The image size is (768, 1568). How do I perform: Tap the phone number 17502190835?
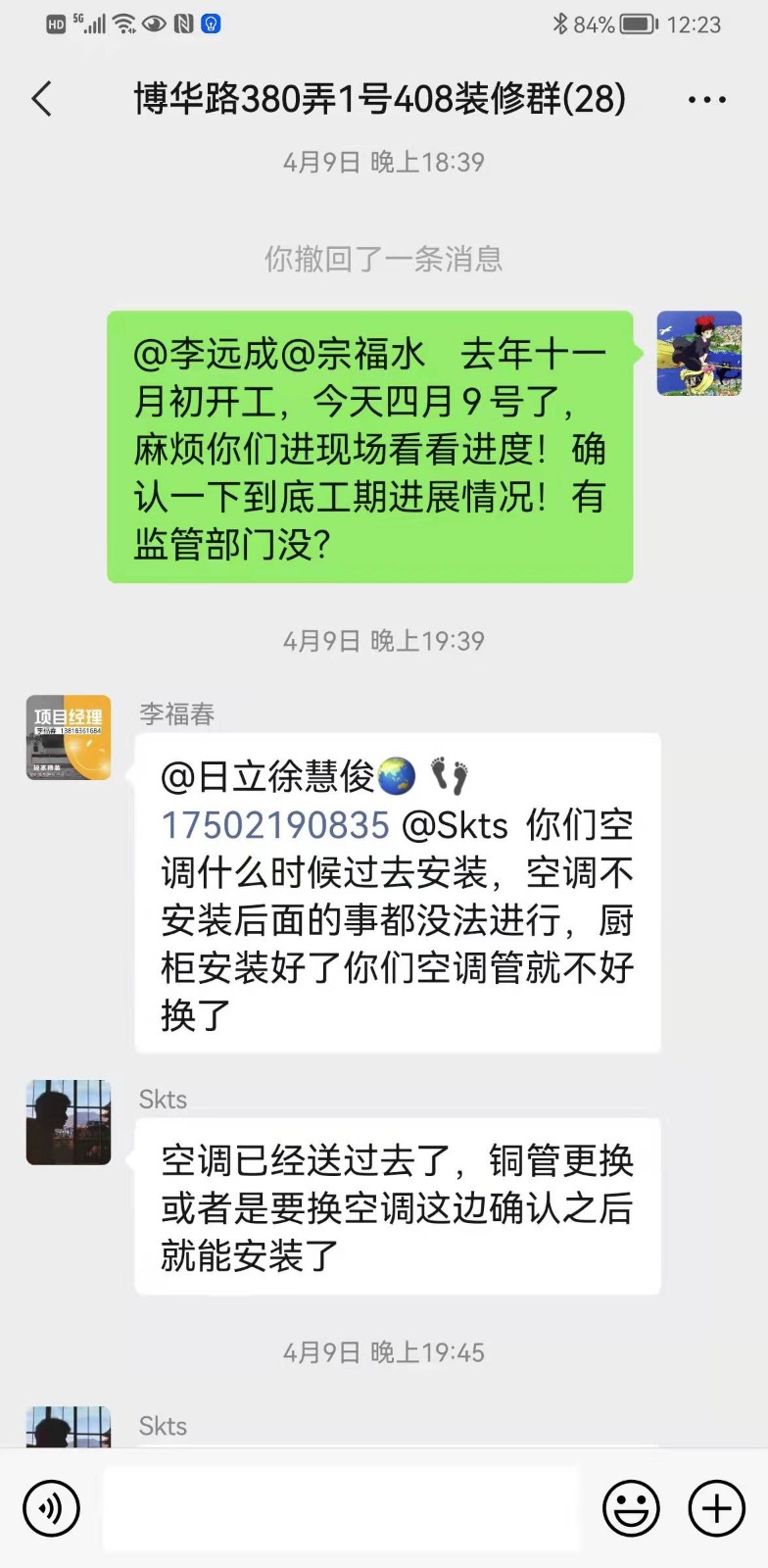click(x=275, y=825)
